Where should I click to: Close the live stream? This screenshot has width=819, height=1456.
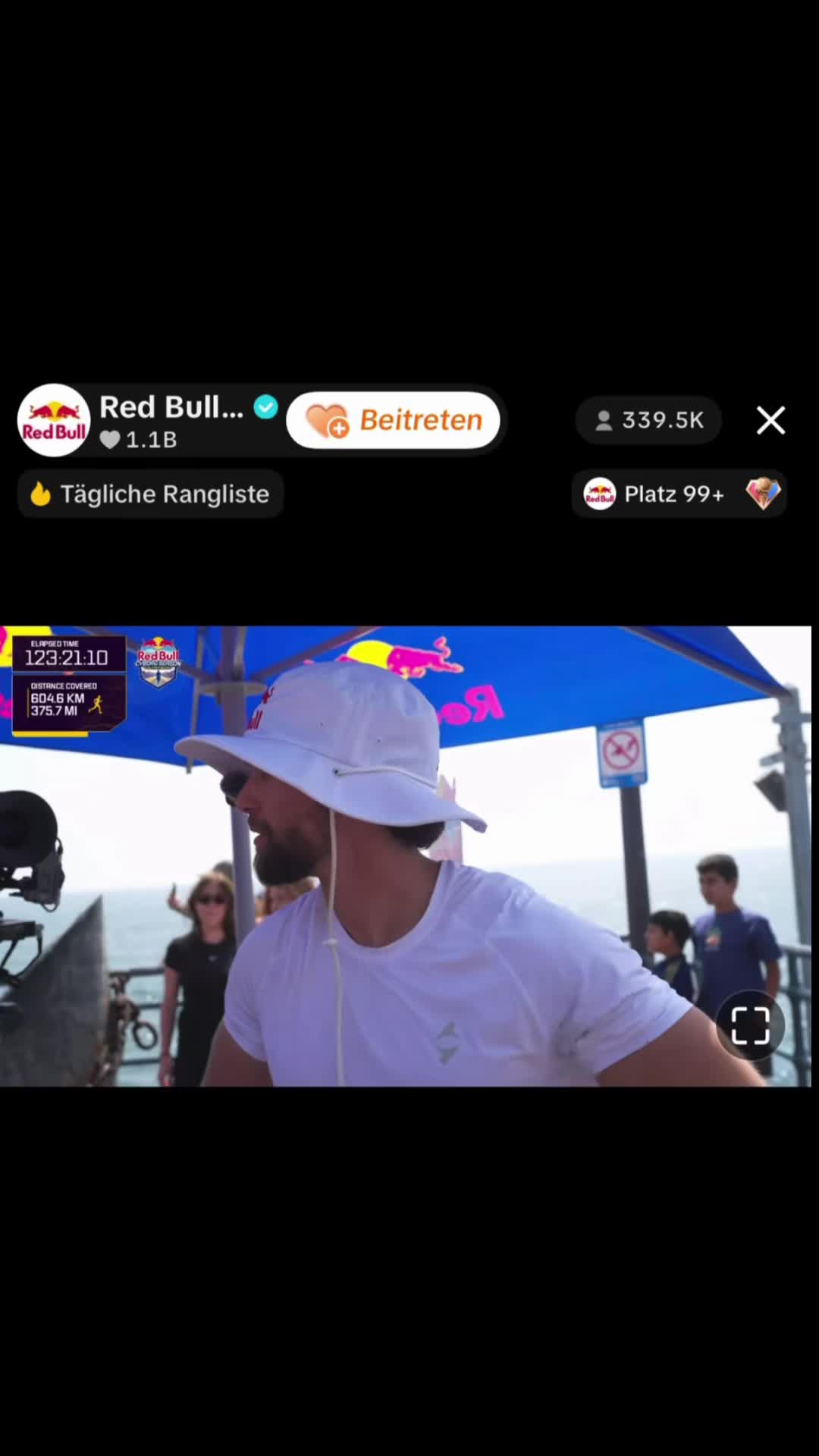click(770, 420)
